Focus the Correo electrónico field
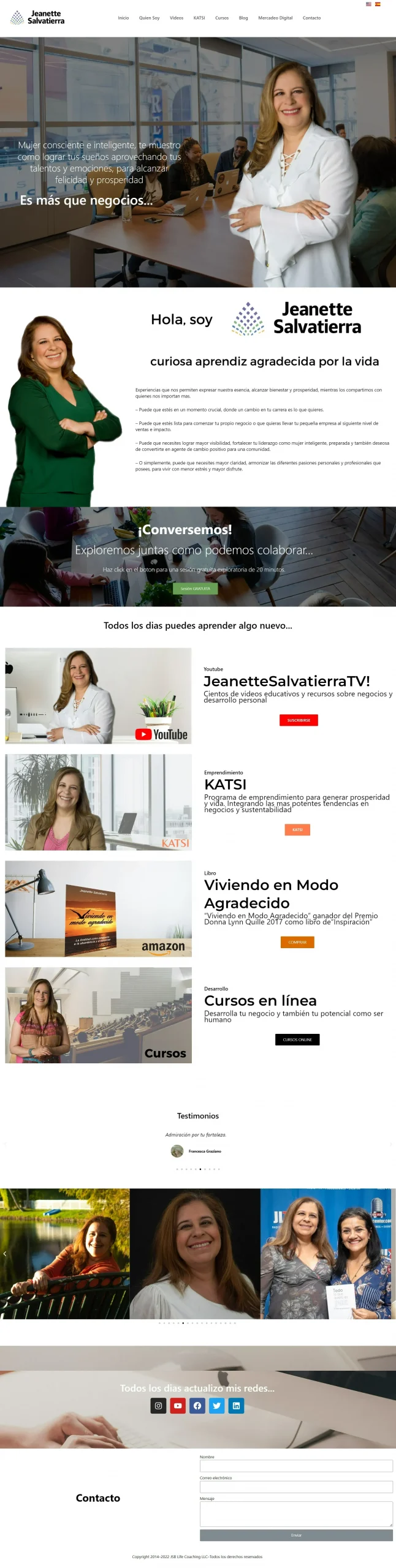Image resolution: width=396 pixels, height=1568 pixels. [296, 1487]
